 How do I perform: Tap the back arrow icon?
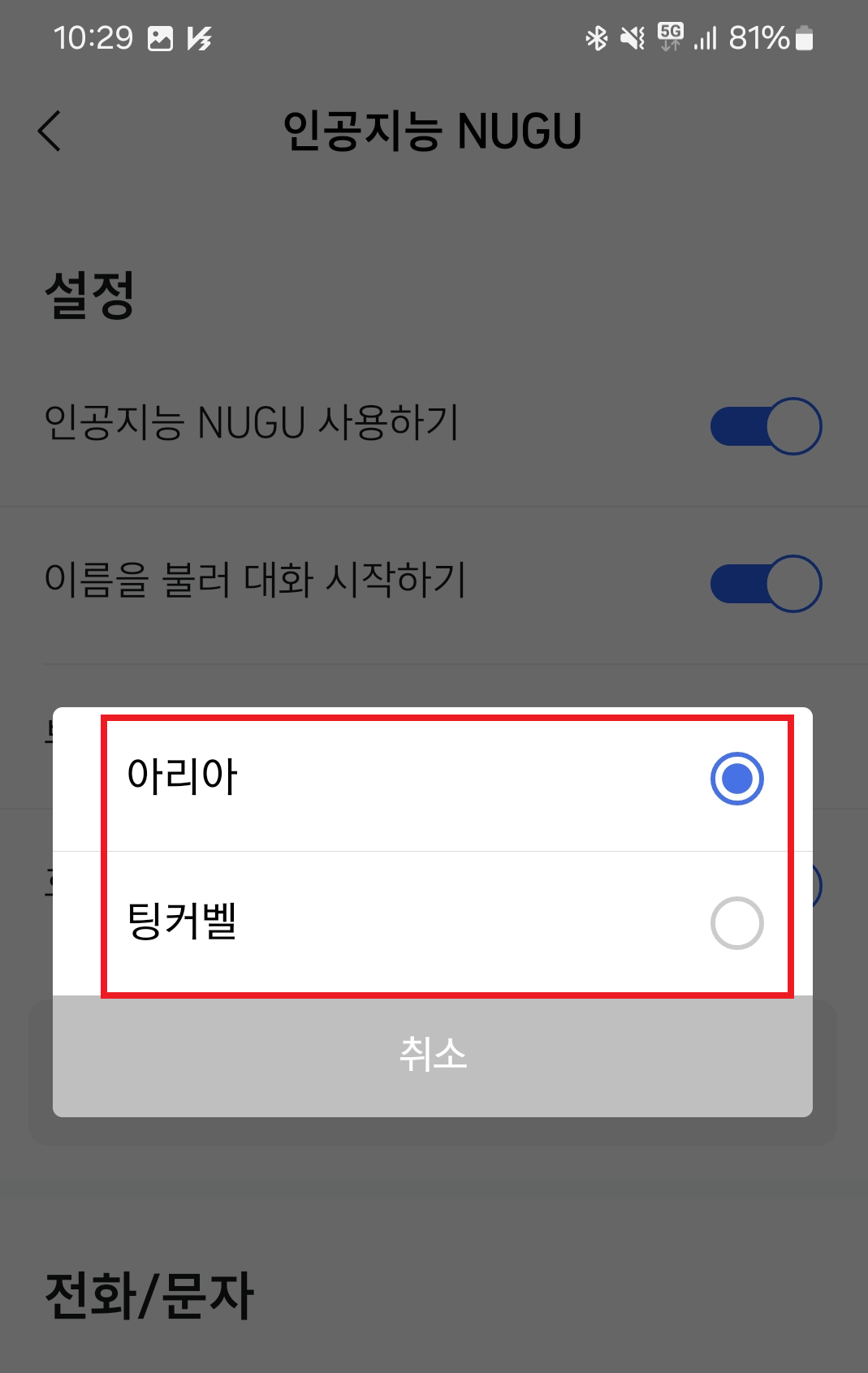click(49, 132)
